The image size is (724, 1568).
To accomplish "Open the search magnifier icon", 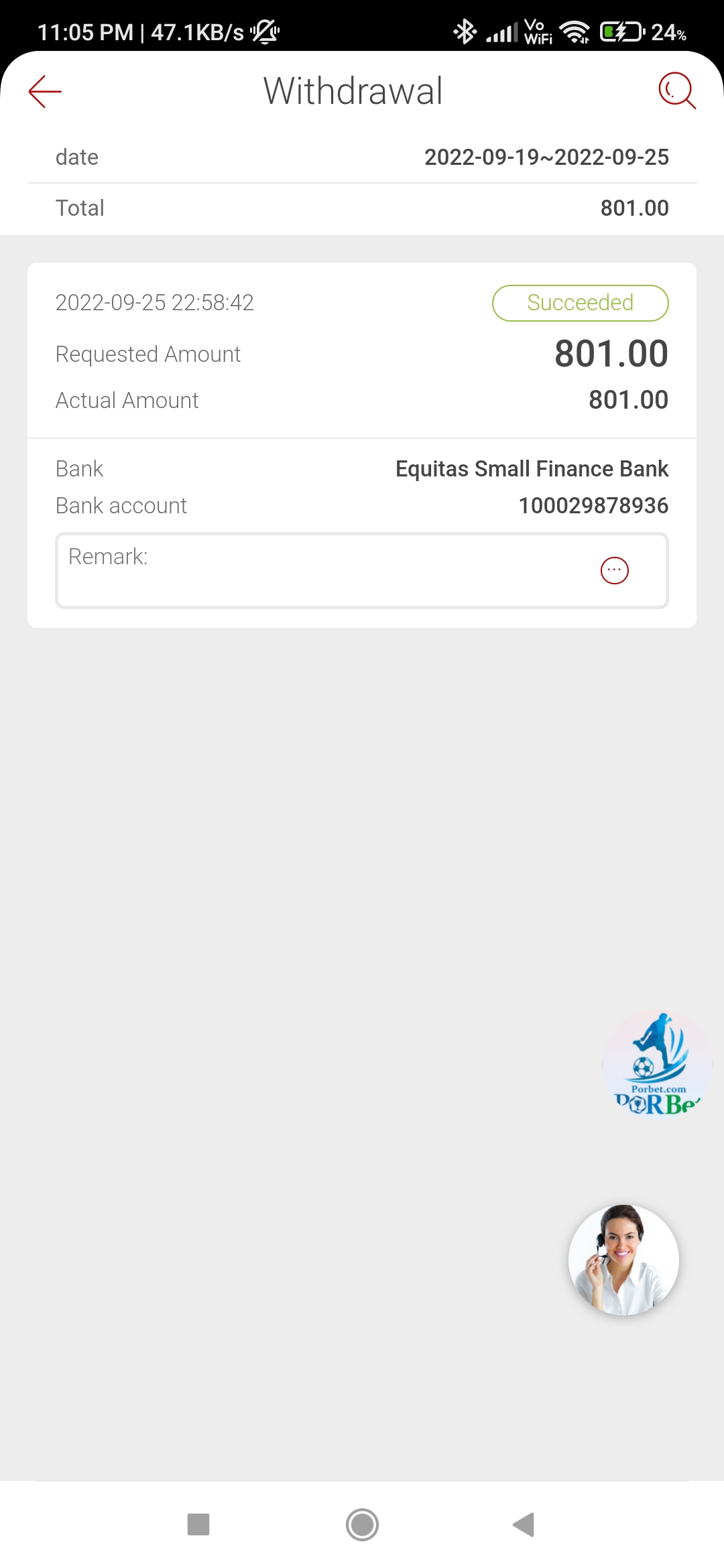I will [x=677, y=90].
